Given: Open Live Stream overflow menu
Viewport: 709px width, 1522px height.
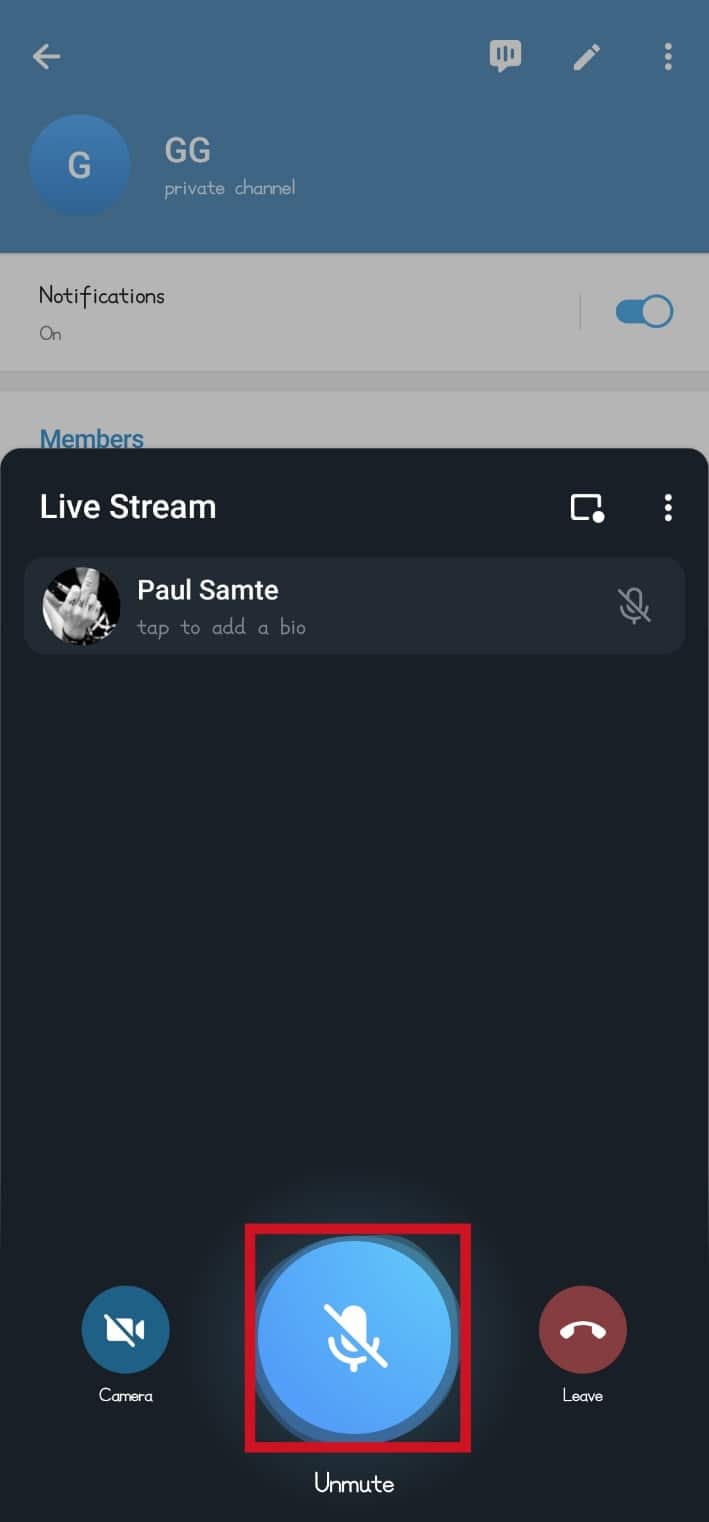Looking at the screenshot, I should [x=668, y=507].
